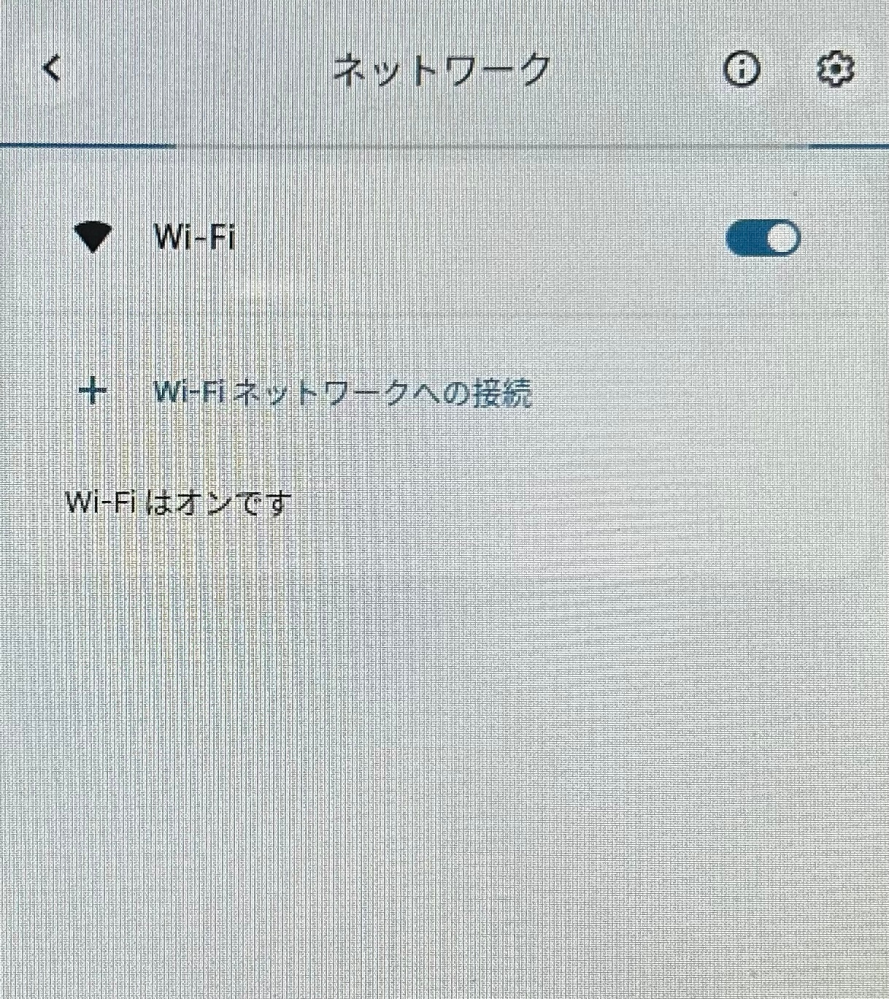Screen dimensions: 889x999
Task: Open network settings gear icon
Action: [x=834, y=70]
